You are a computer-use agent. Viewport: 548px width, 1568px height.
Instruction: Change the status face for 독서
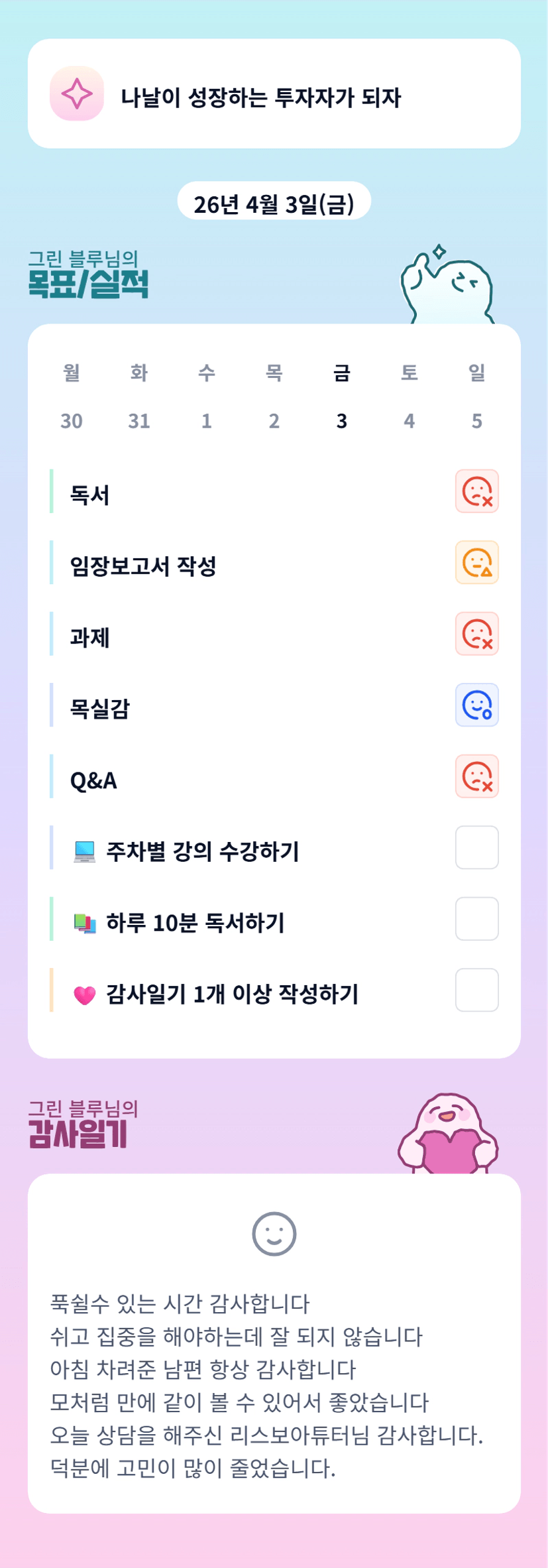(x=476, y=491)
